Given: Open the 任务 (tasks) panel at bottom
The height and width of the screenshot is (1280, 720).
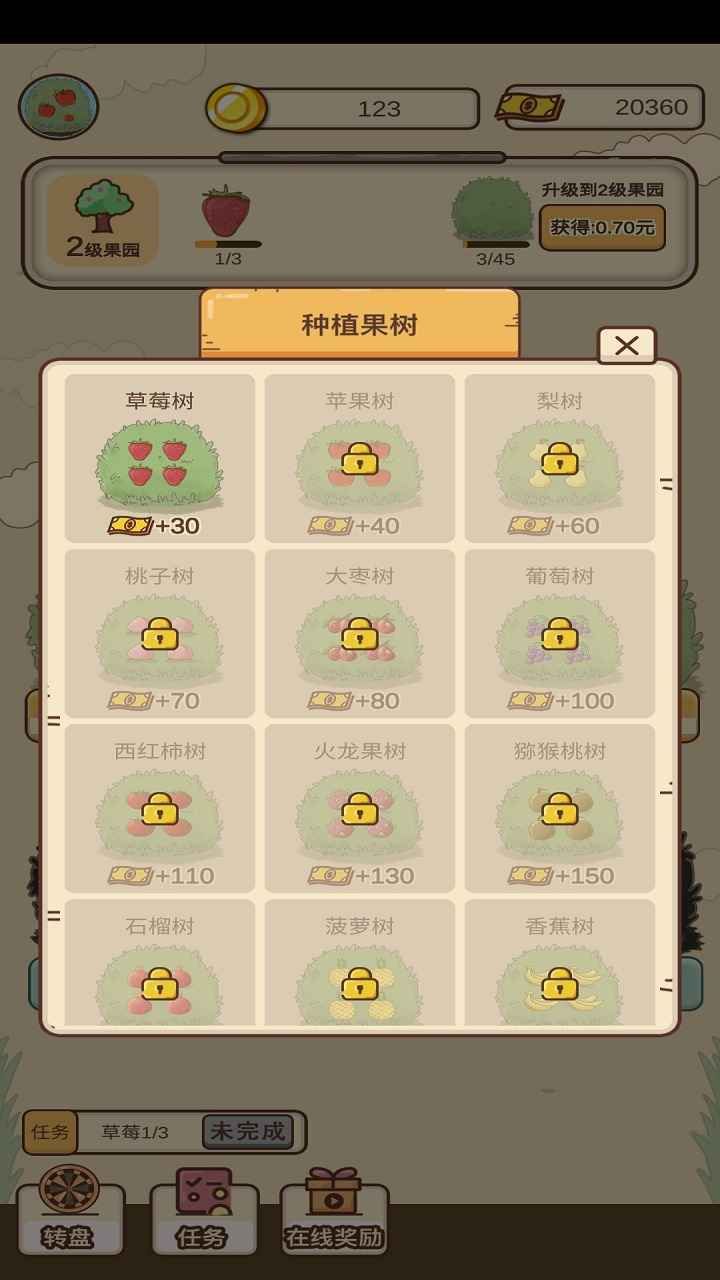Looking at the screenshot, I should click(204, 1215).
